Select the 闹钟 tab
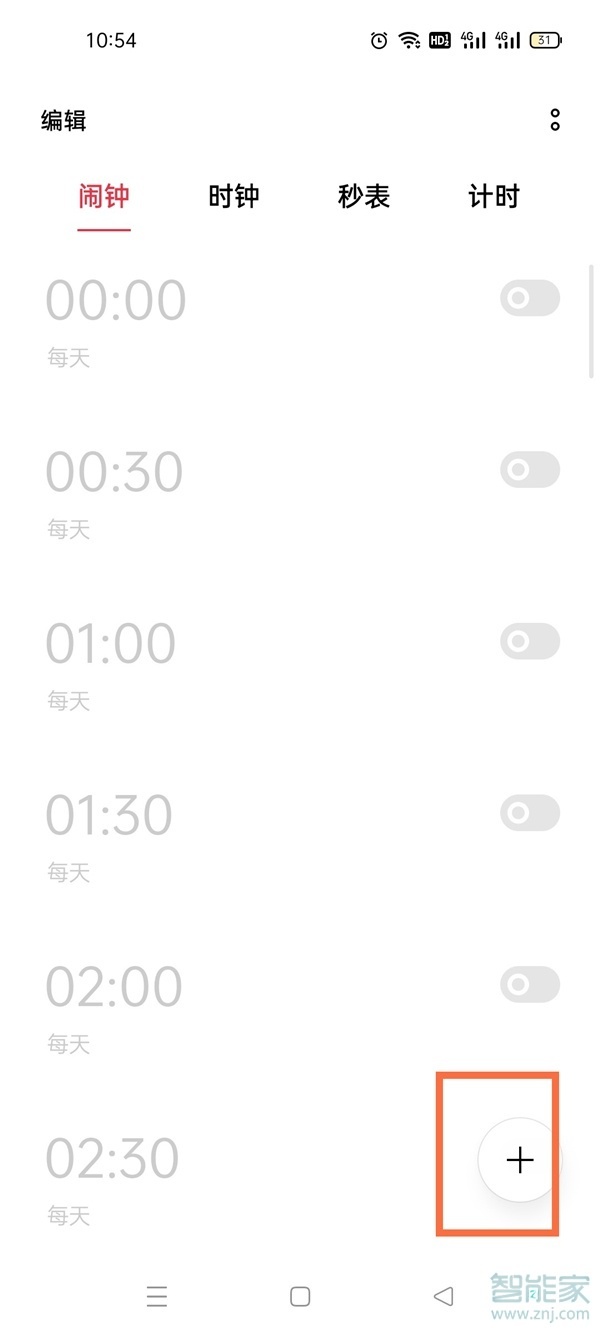 click(104, 196)
